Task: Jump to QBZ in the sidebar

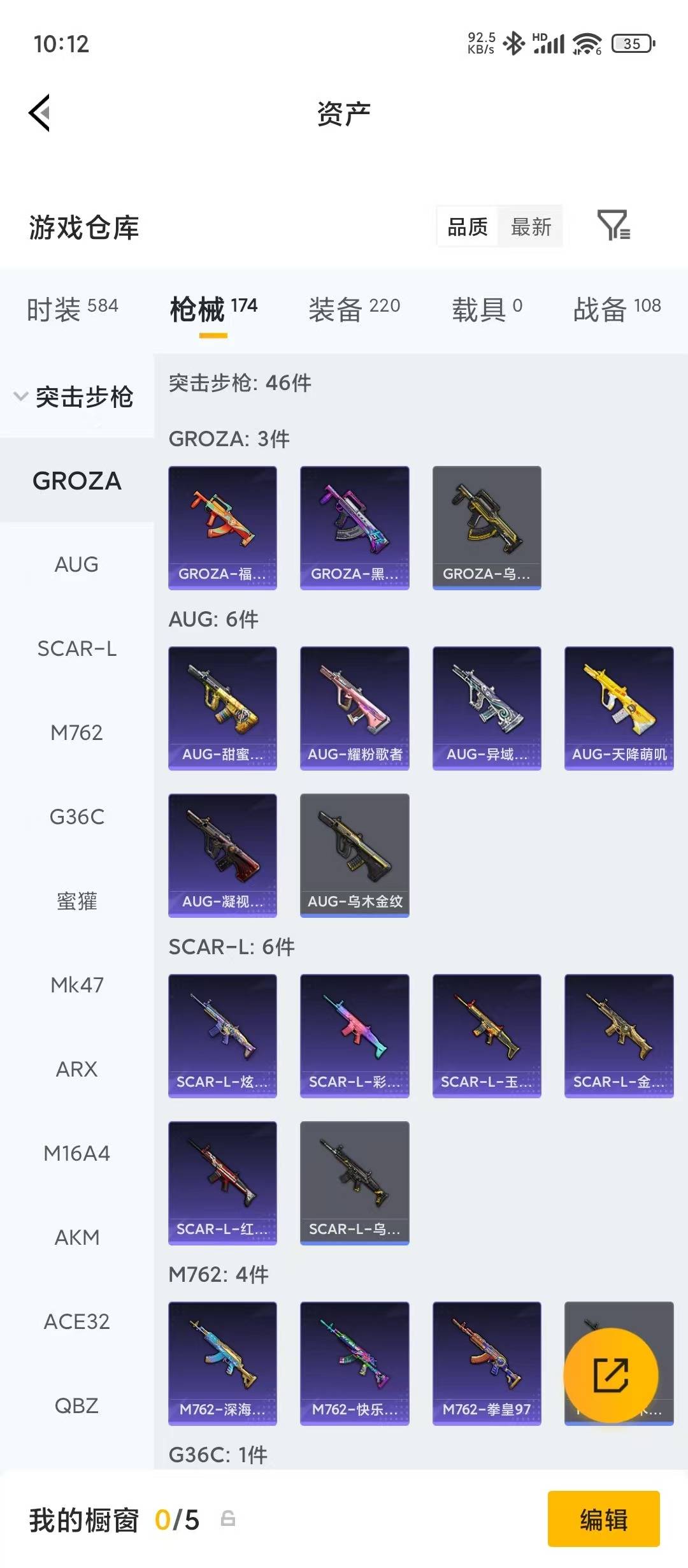Action: tap(76, 1406)
